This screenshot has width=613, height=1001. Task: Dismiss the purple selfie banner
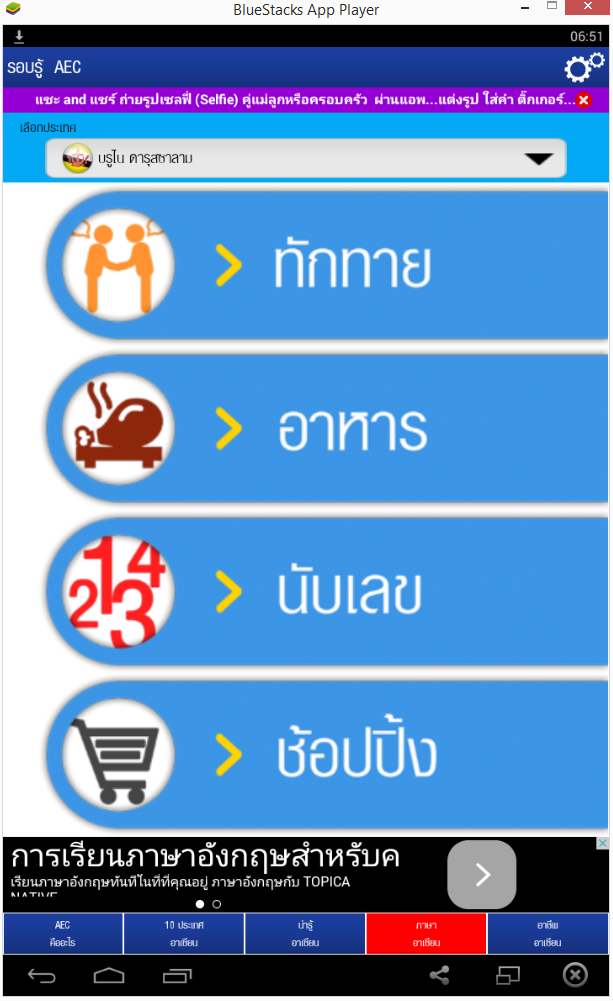(583, 100)
